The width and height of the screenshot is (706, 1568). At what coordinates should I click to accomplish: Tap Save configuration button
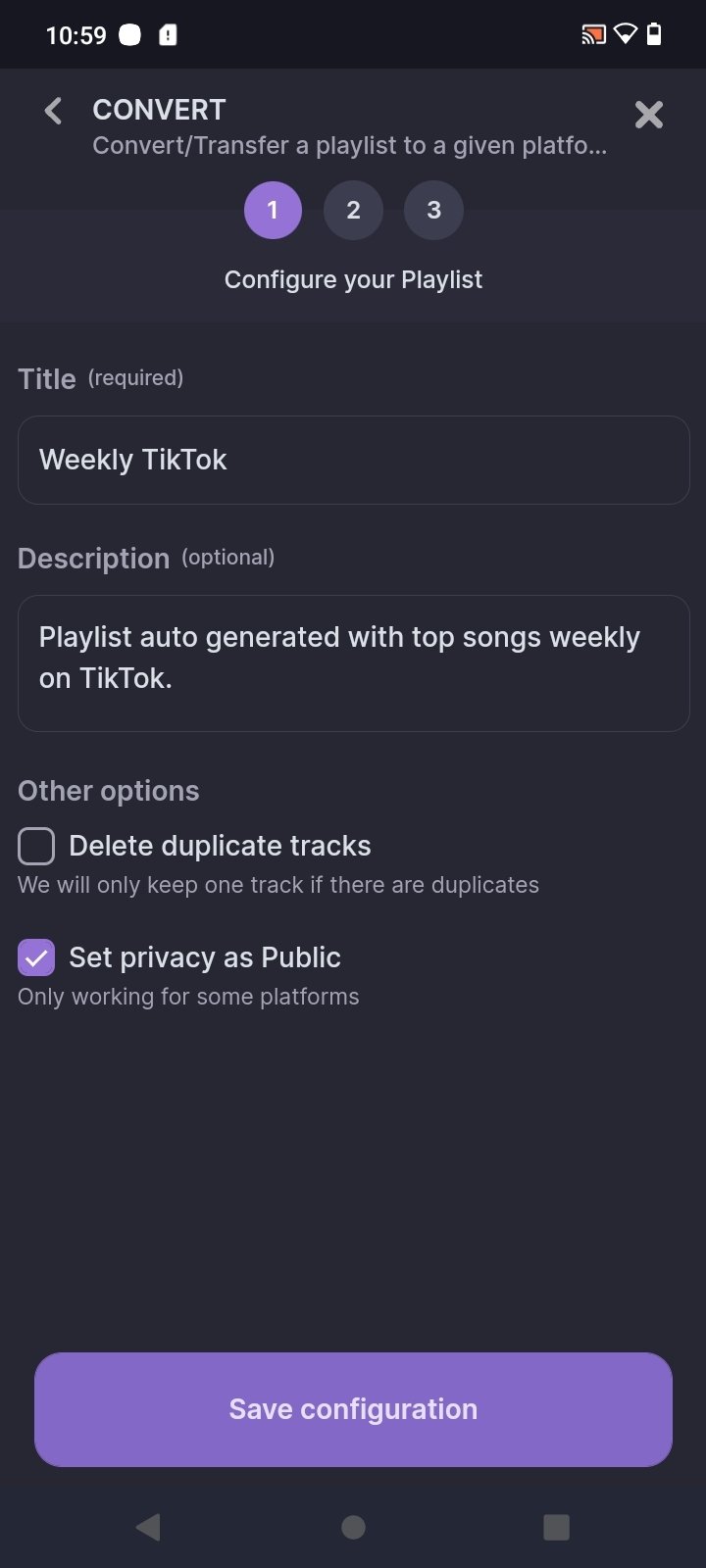(x=353, y=1409)
